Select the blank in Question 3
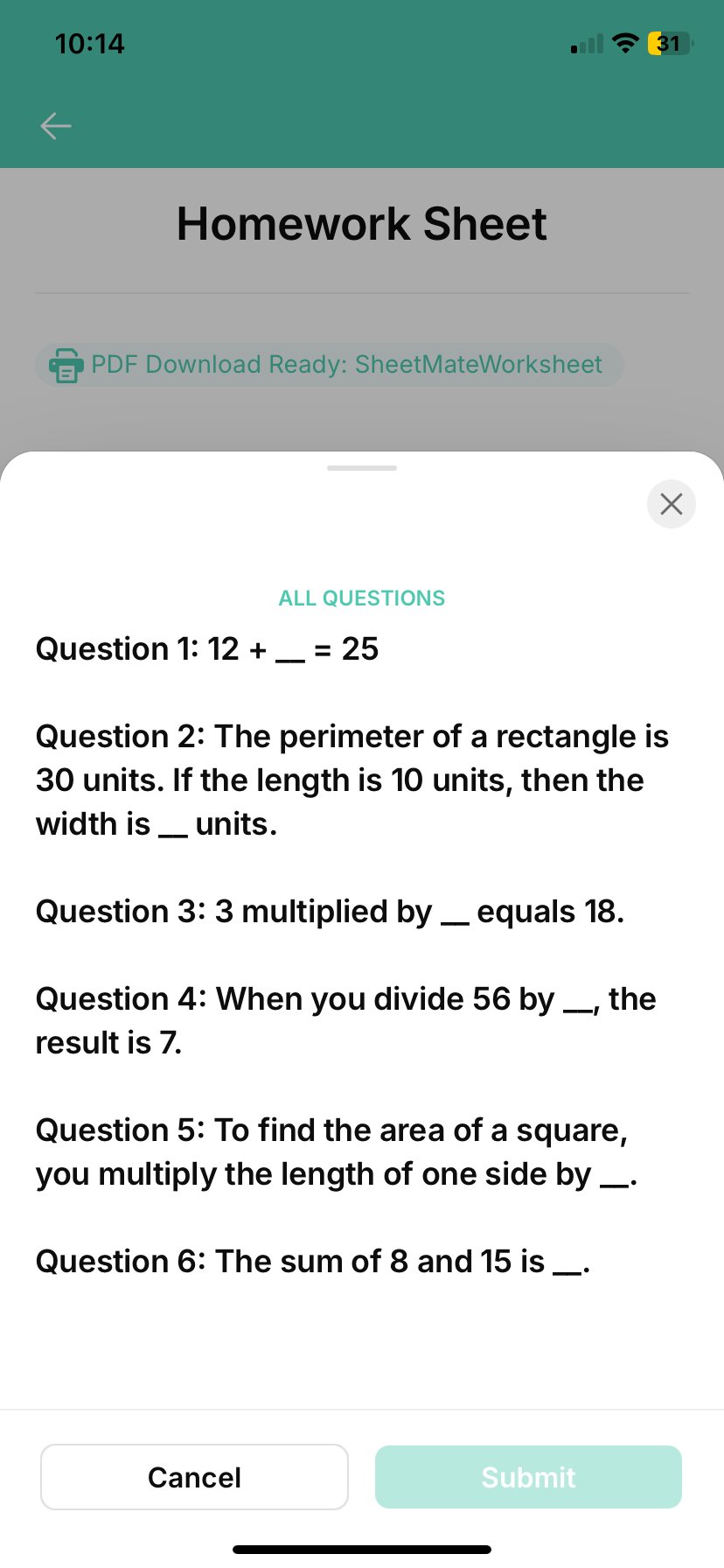 pos(454,917)
